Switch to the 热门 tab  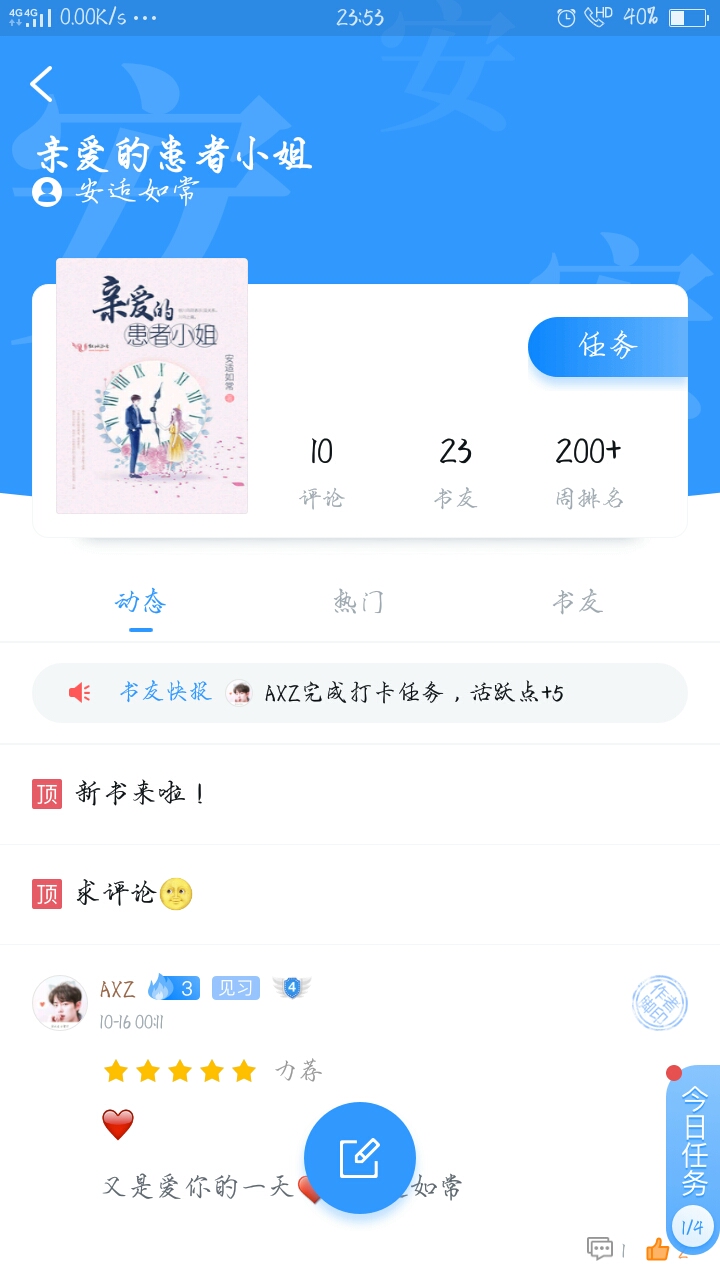358,601
